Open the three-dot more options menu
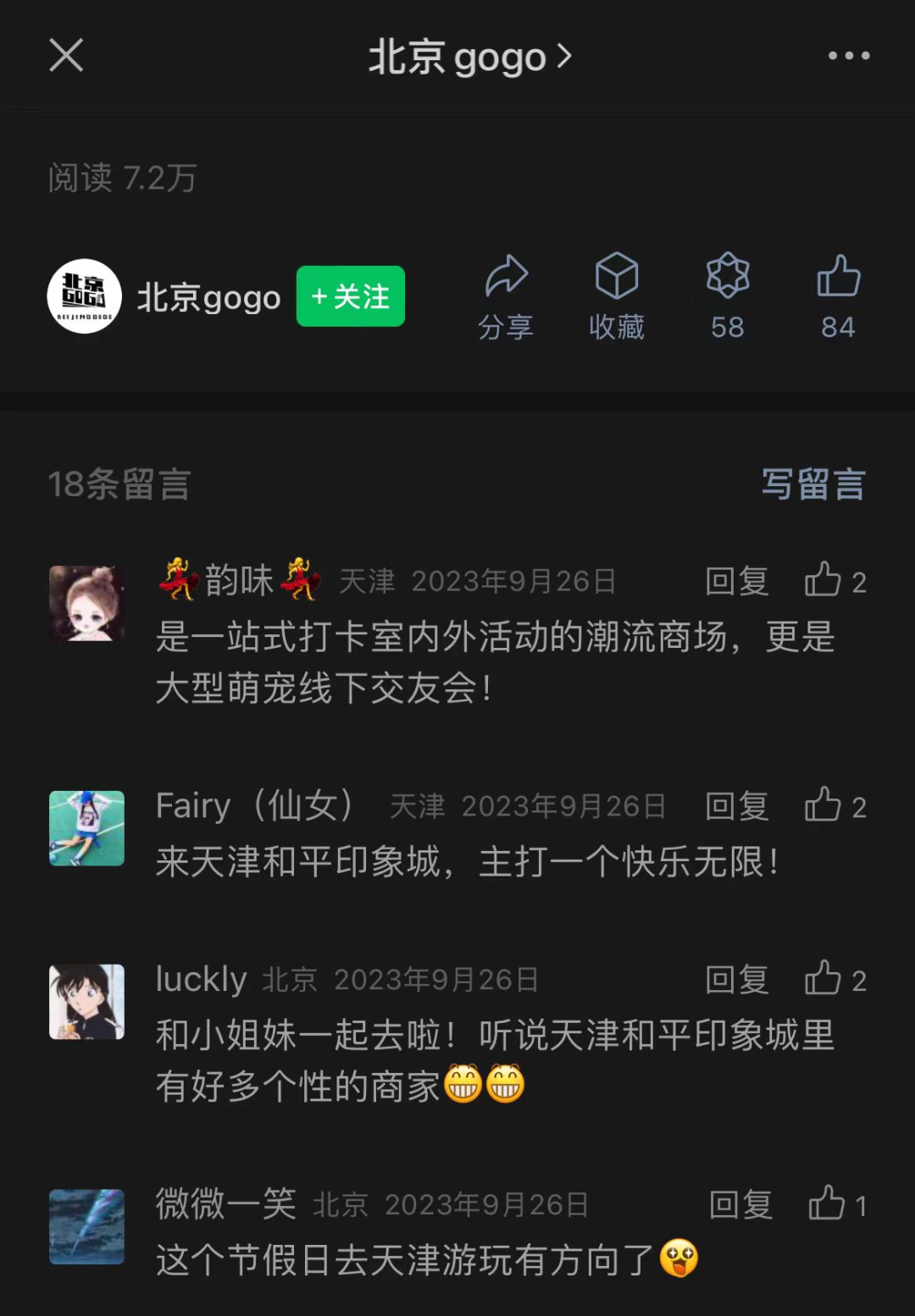Screen dimensions: 915x1316 (x=846, y=55)
